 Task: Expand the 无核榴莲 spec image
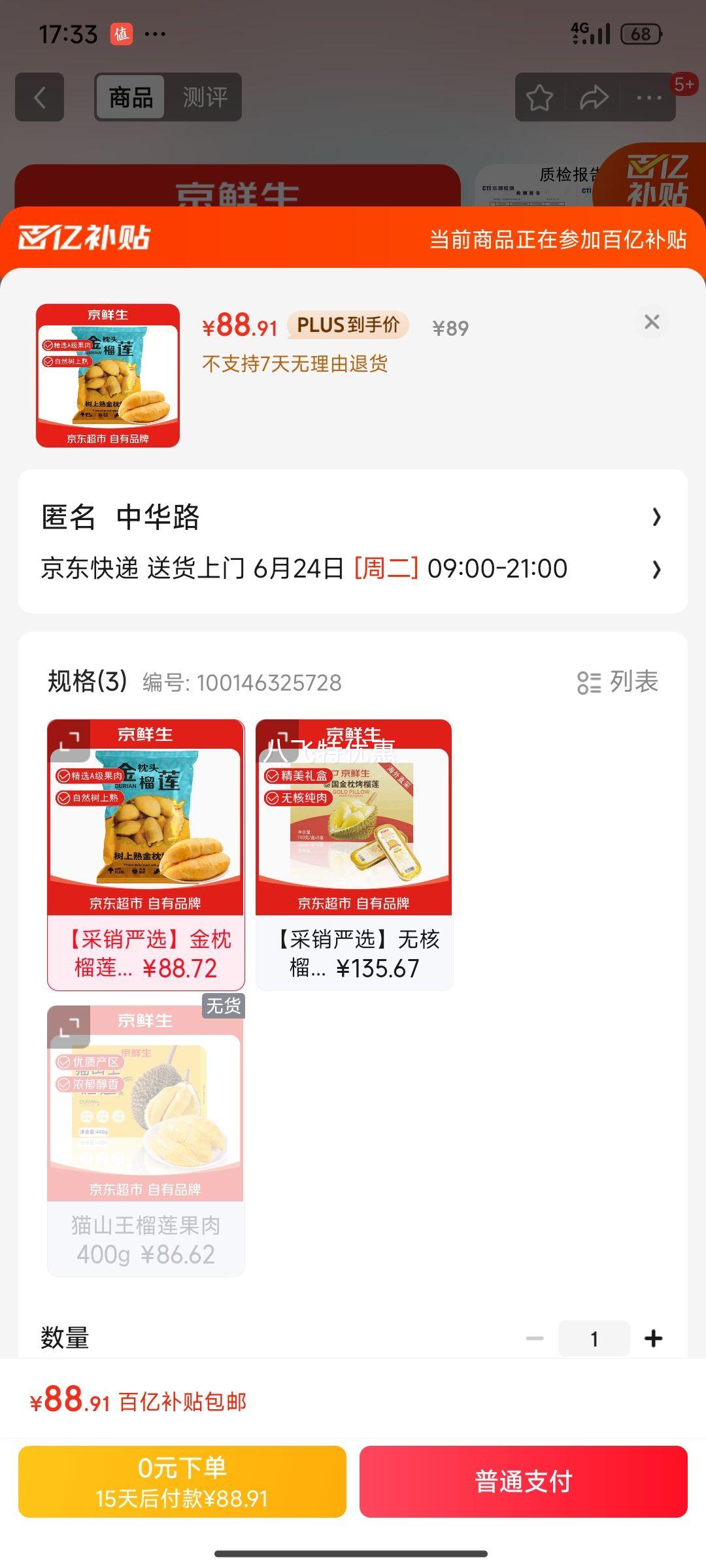(x=277, y=741)
